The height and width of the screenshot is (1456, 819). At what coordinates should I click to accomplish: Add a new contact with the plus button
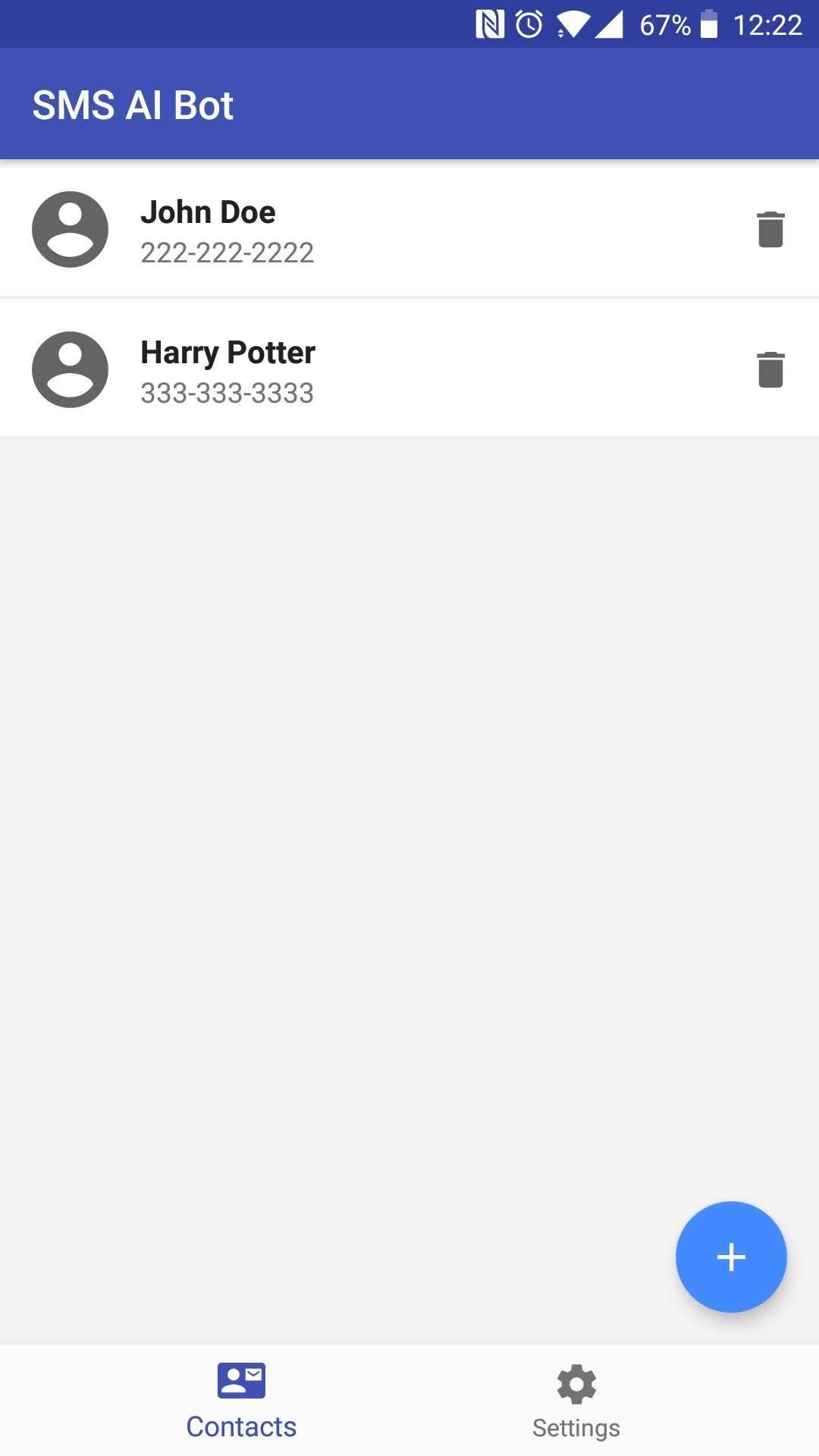coord(730,1257)
